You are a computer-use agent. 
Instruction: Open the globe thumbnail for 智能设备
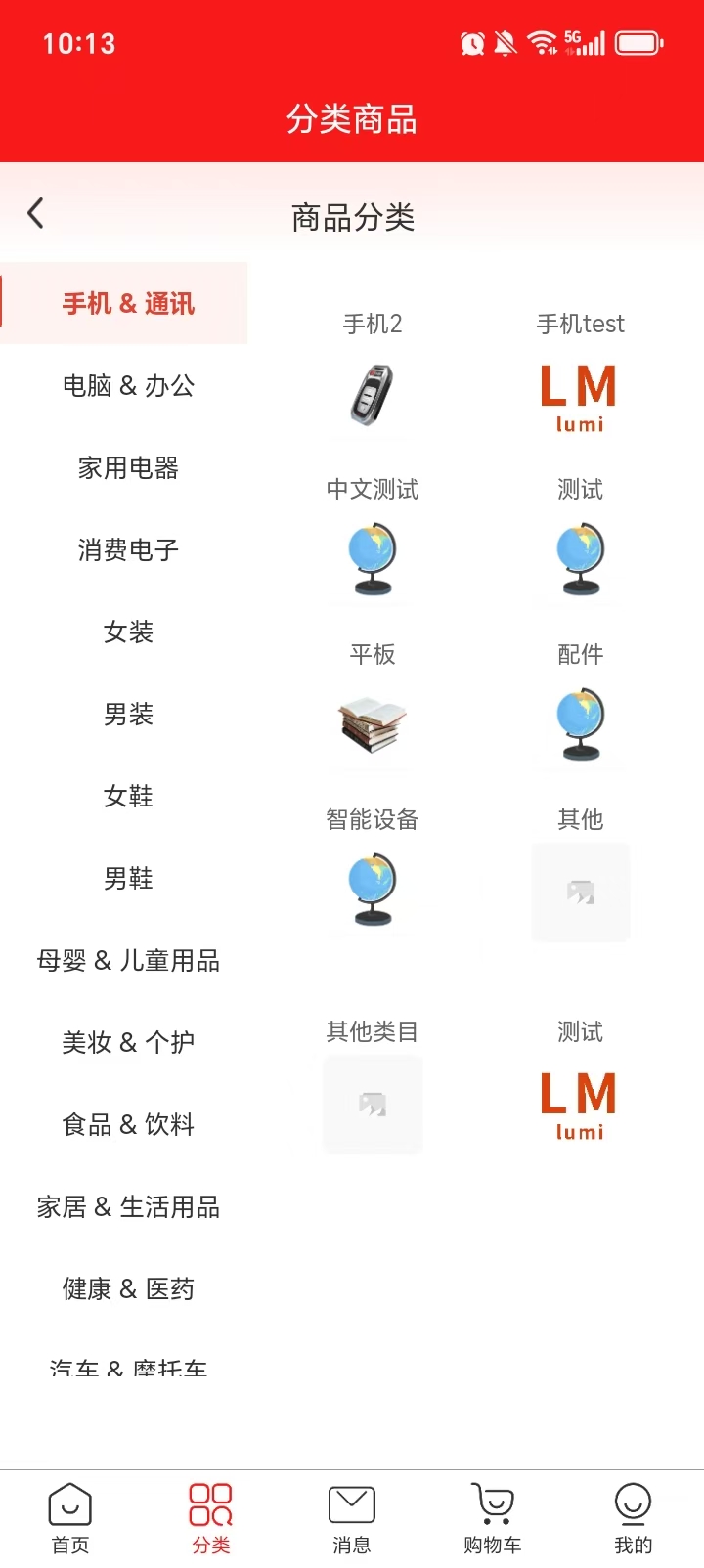(x=373, y=891)
